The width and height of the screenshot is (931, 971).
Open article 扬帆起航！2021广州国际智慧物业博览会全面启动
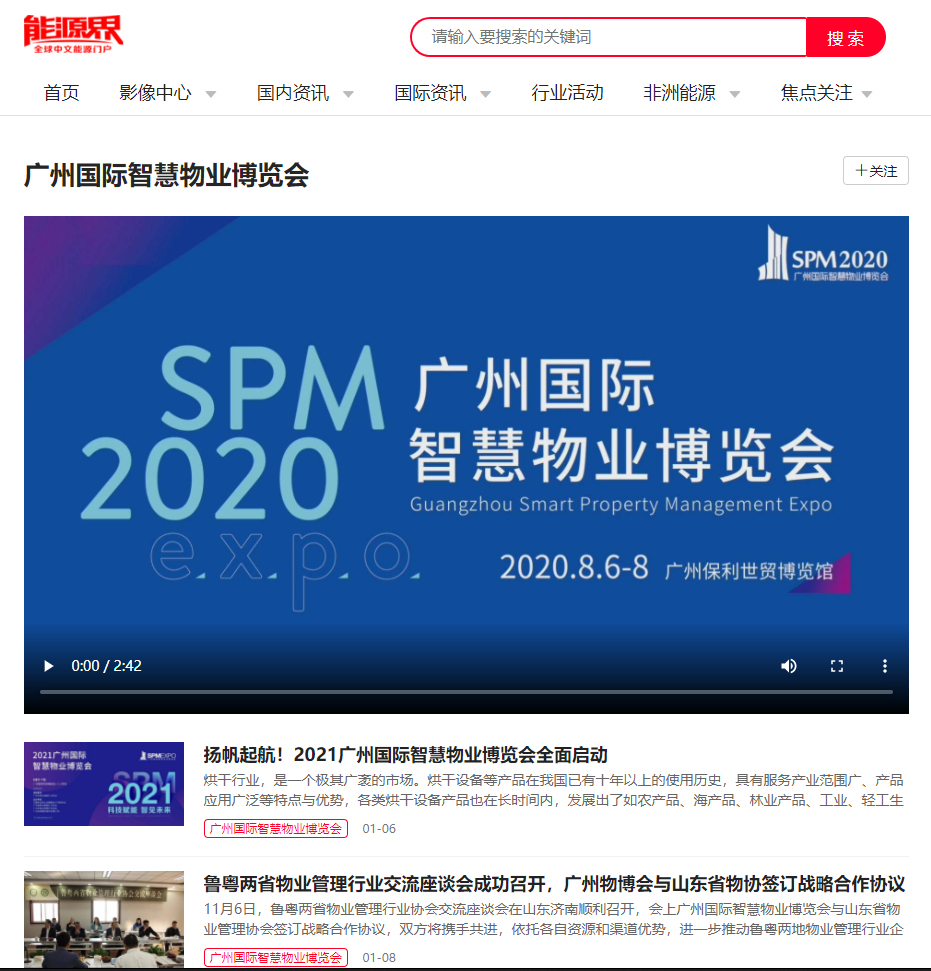coord(405,755)
